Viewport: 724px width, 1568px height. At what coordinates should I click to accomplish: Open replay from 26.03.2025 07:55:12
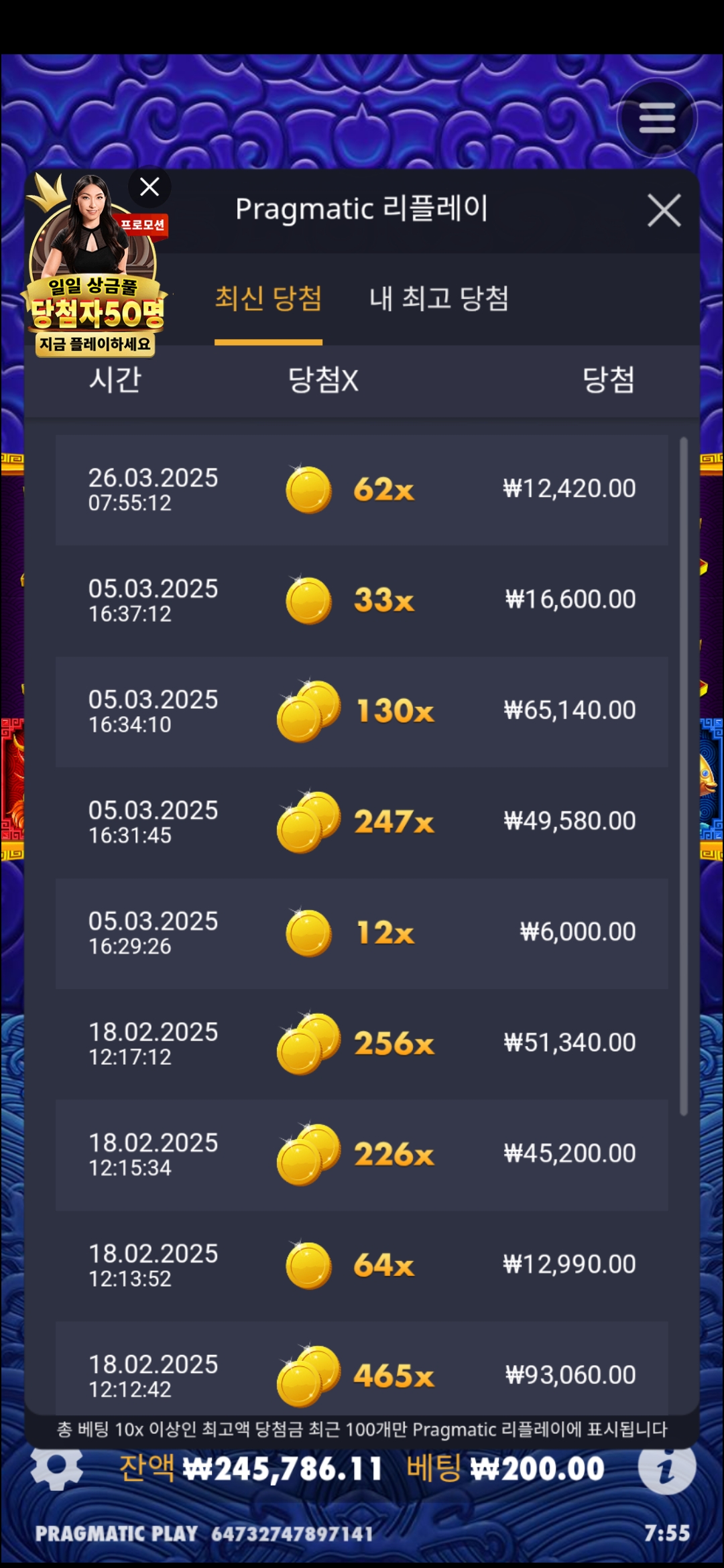tap(361, 490)
